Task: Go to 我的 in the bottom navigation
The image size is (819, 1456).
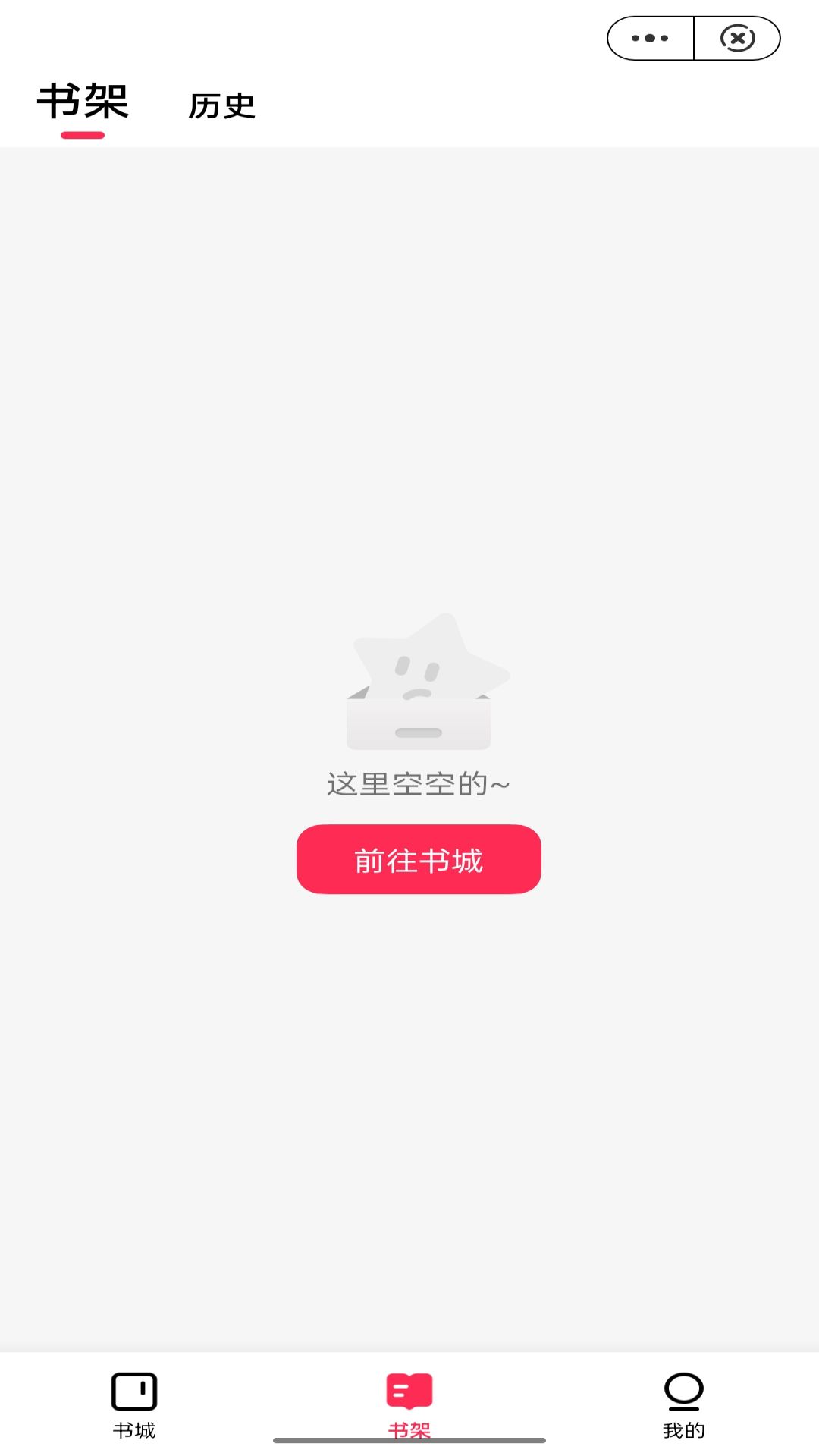Action: 683,1404
